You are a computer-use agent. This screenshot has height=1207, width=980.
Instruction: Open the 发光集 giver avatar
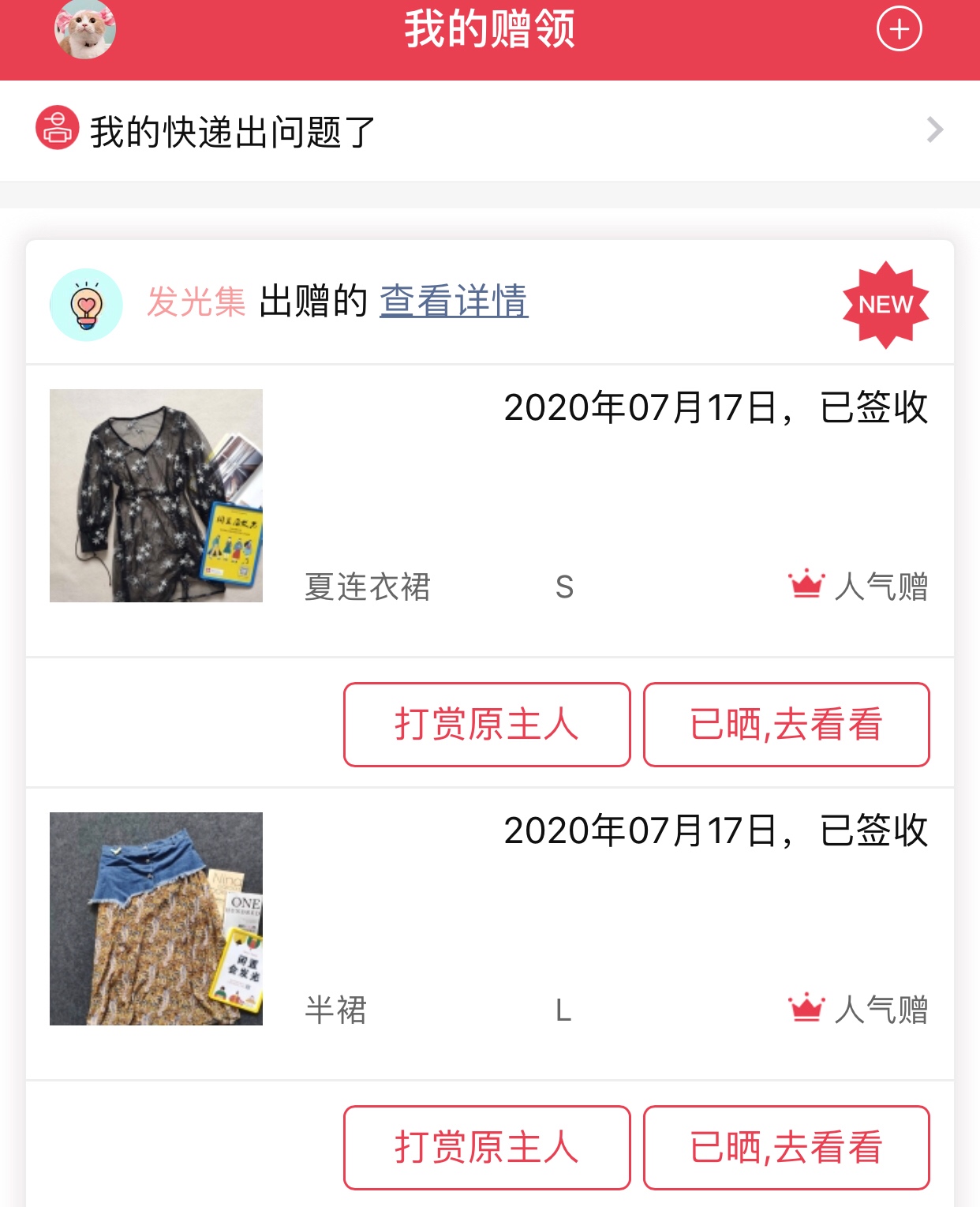(x=86, y=305)
